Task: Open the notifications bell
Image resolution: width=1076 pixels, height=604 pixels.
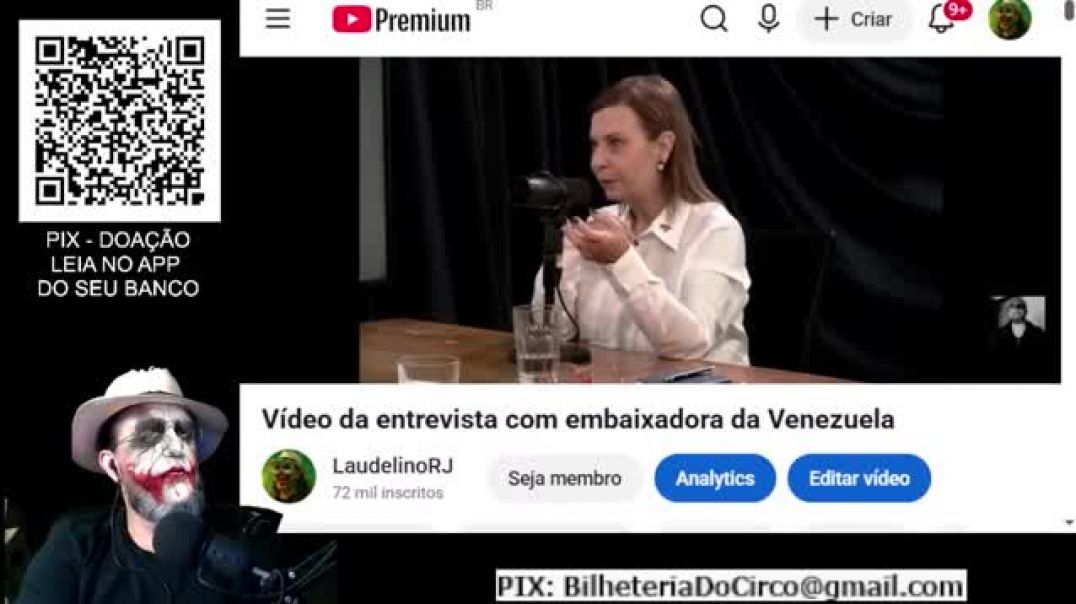Action: (x=942, y=19)
